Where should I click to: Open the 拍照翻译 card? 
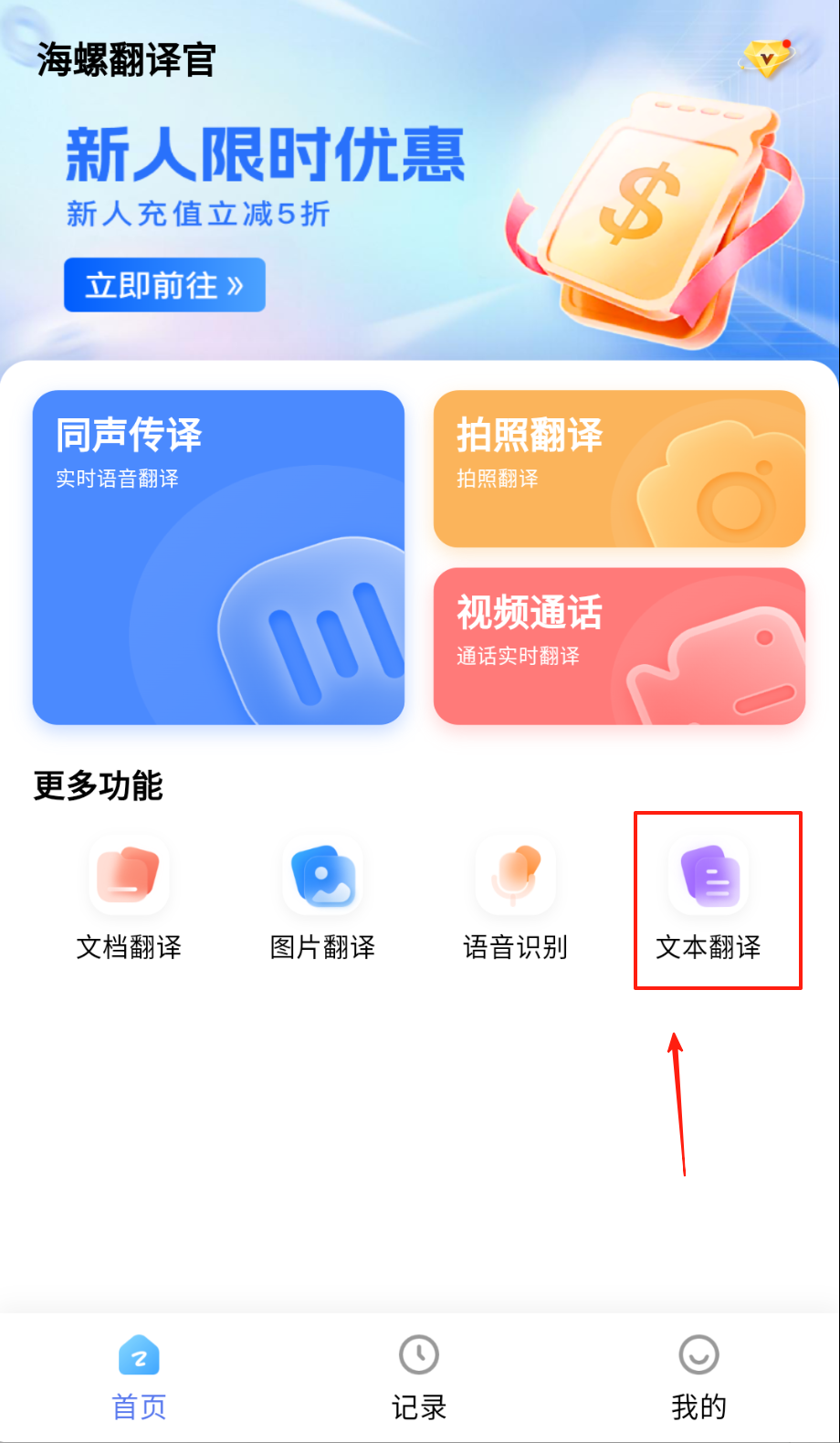point(619,469)
